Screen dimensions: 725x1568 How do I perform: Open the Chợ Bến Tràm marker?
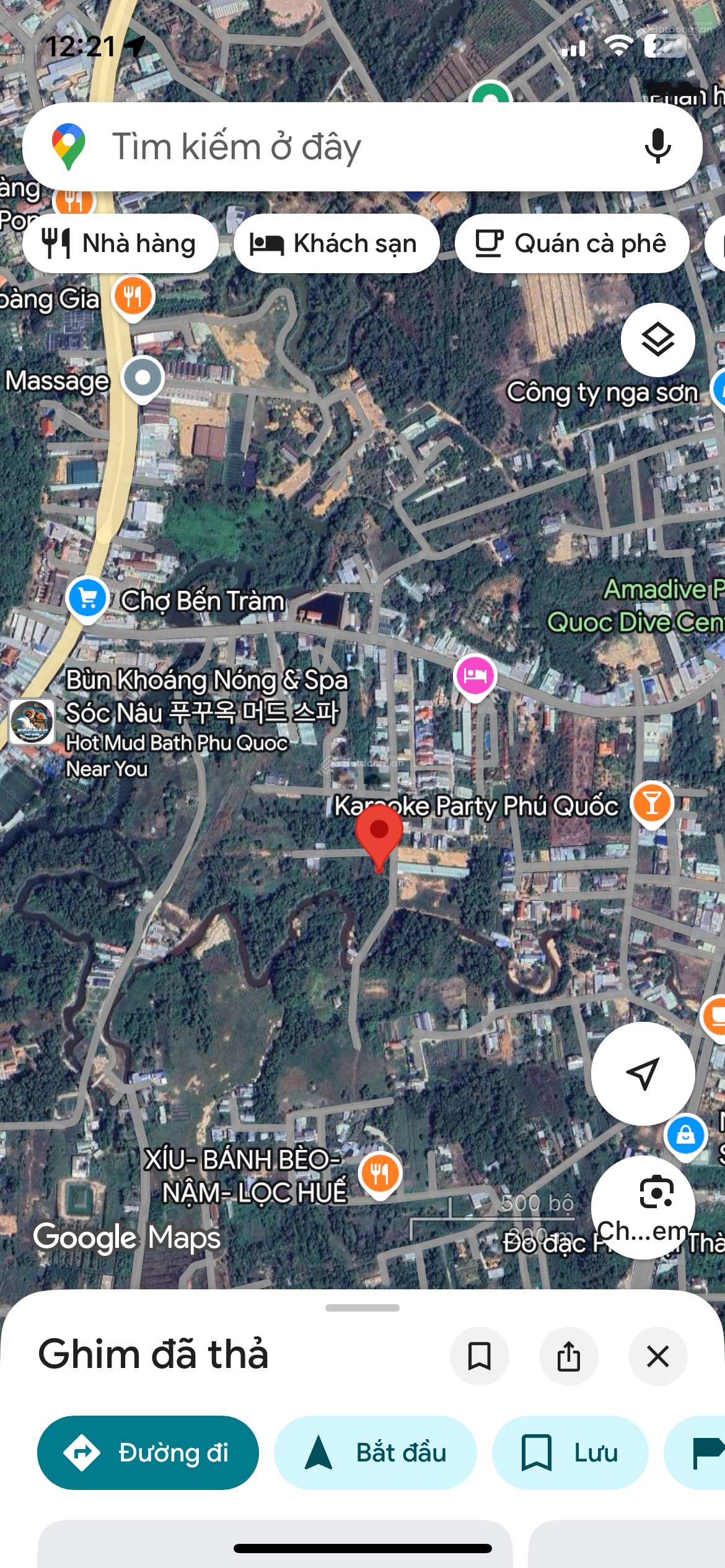point(87,598)
